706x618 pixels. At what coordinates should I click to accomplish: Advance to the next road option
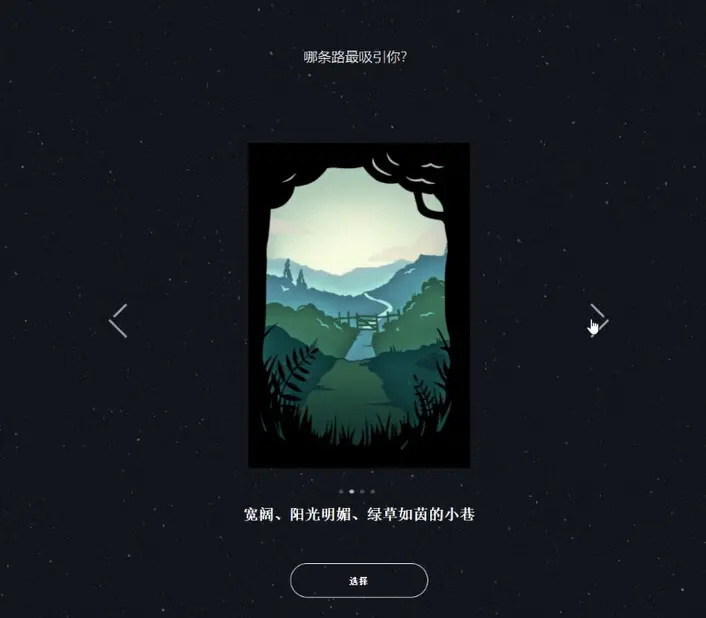point(597,320)
